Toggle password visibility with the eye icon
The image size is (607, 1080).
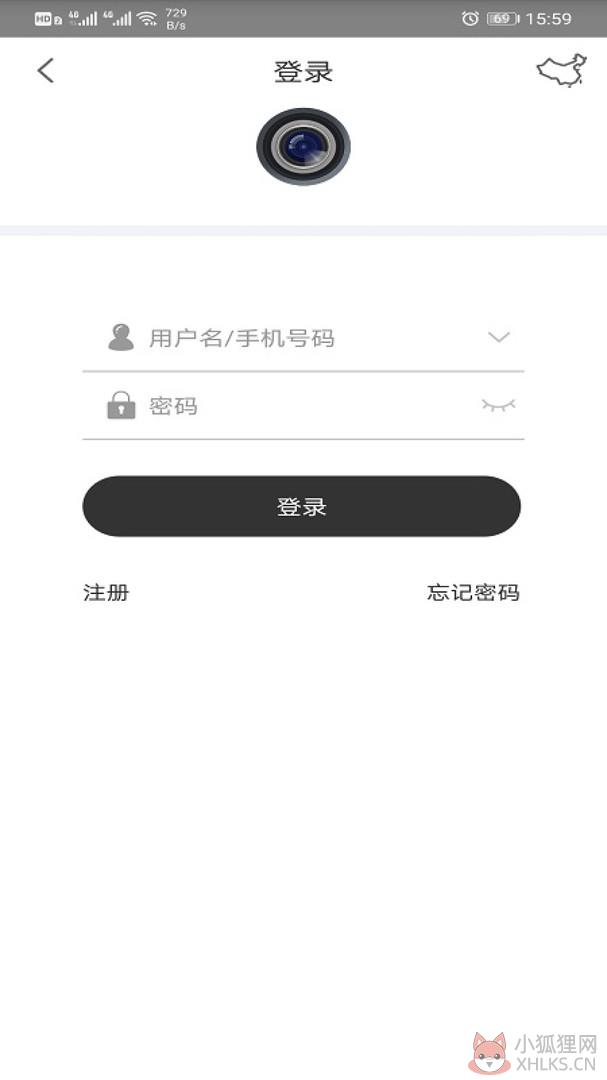[x=498, y=405]
